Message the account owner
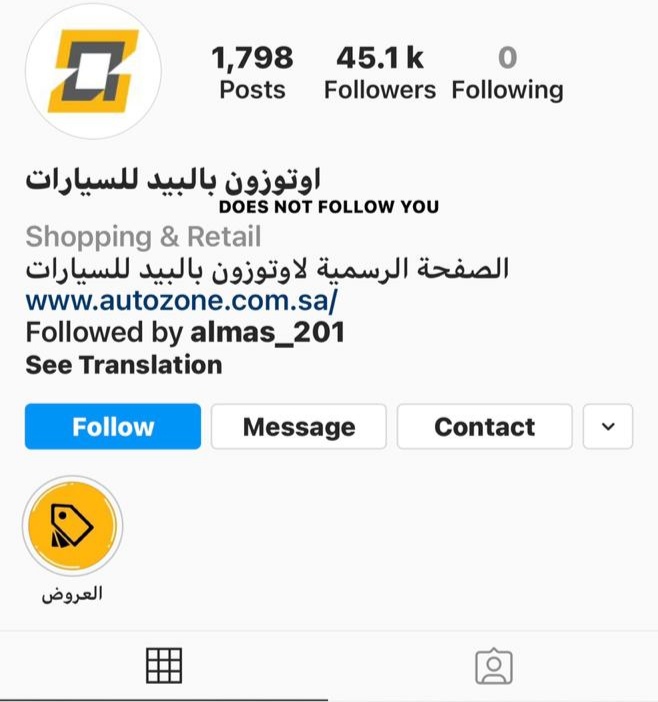Screen dimensions: 658x702 [298, 427]
